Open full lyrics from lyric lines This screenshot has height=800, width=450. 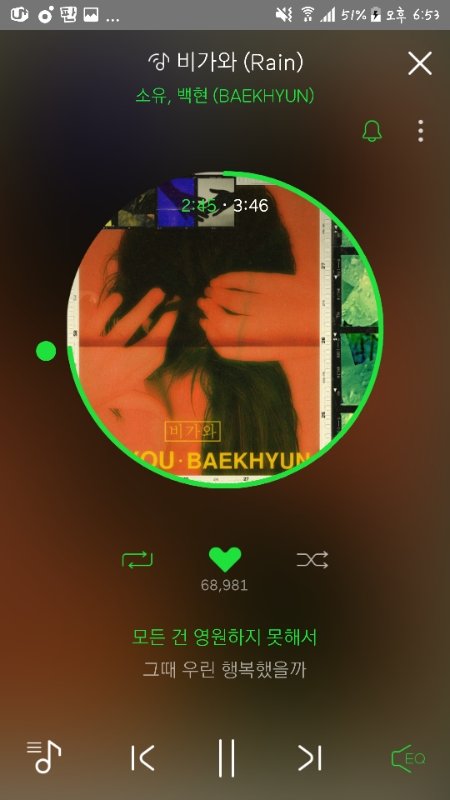pyautogui.click(x=224, y=654)
